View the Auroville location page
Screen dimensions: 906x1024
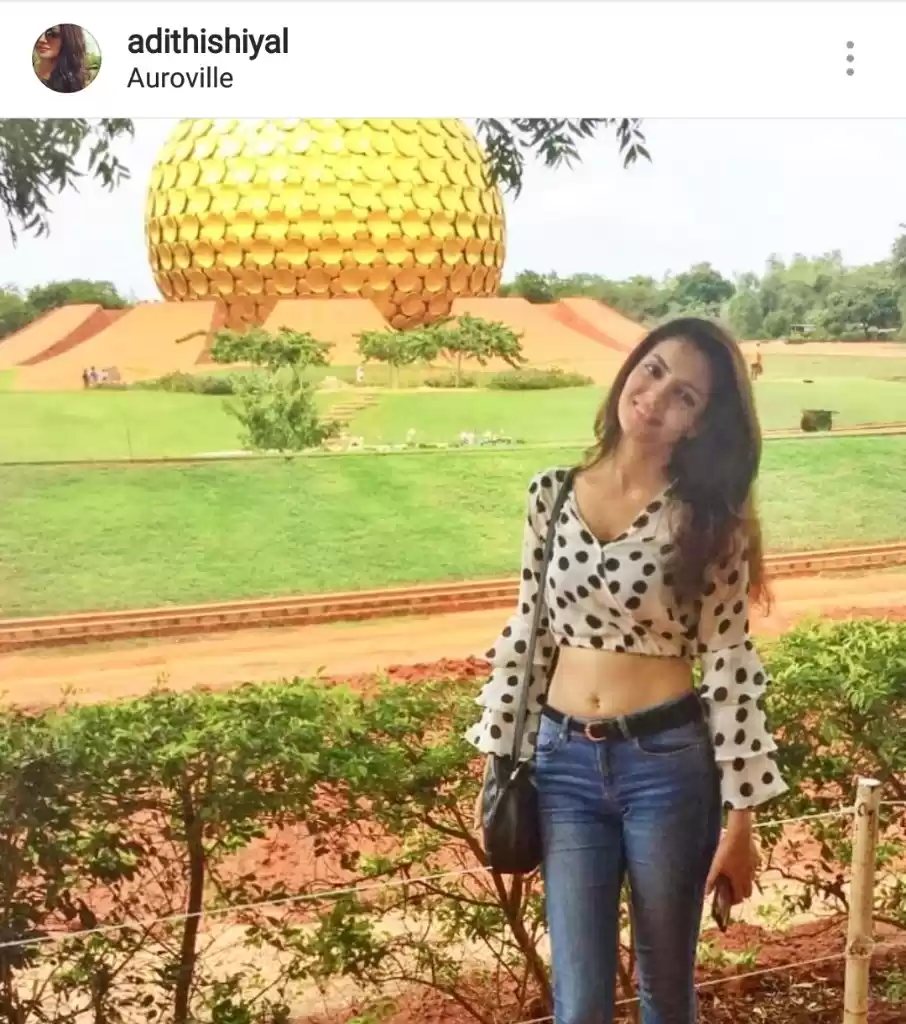tap(179, 78)
